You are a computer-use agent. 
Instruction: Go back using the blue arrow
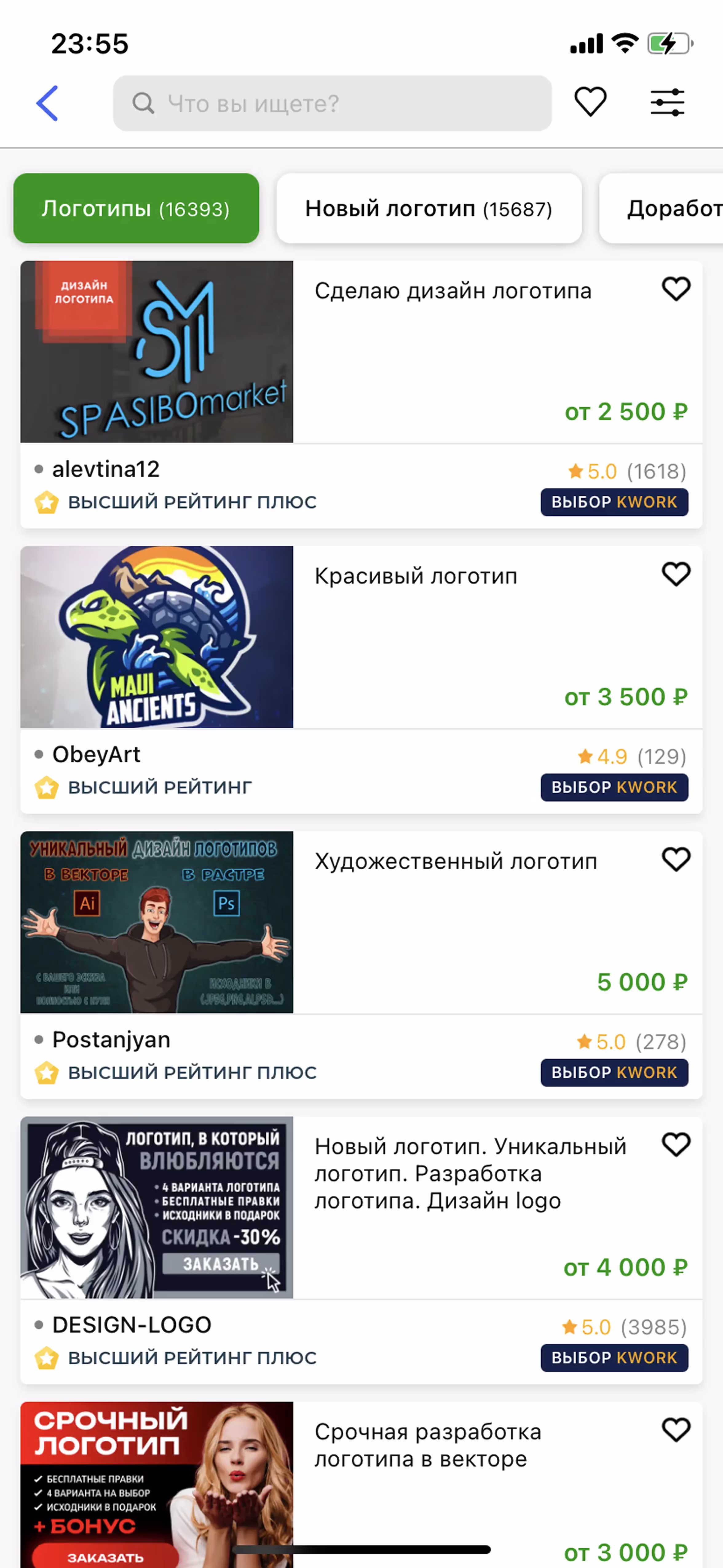(x=47, y=103)
